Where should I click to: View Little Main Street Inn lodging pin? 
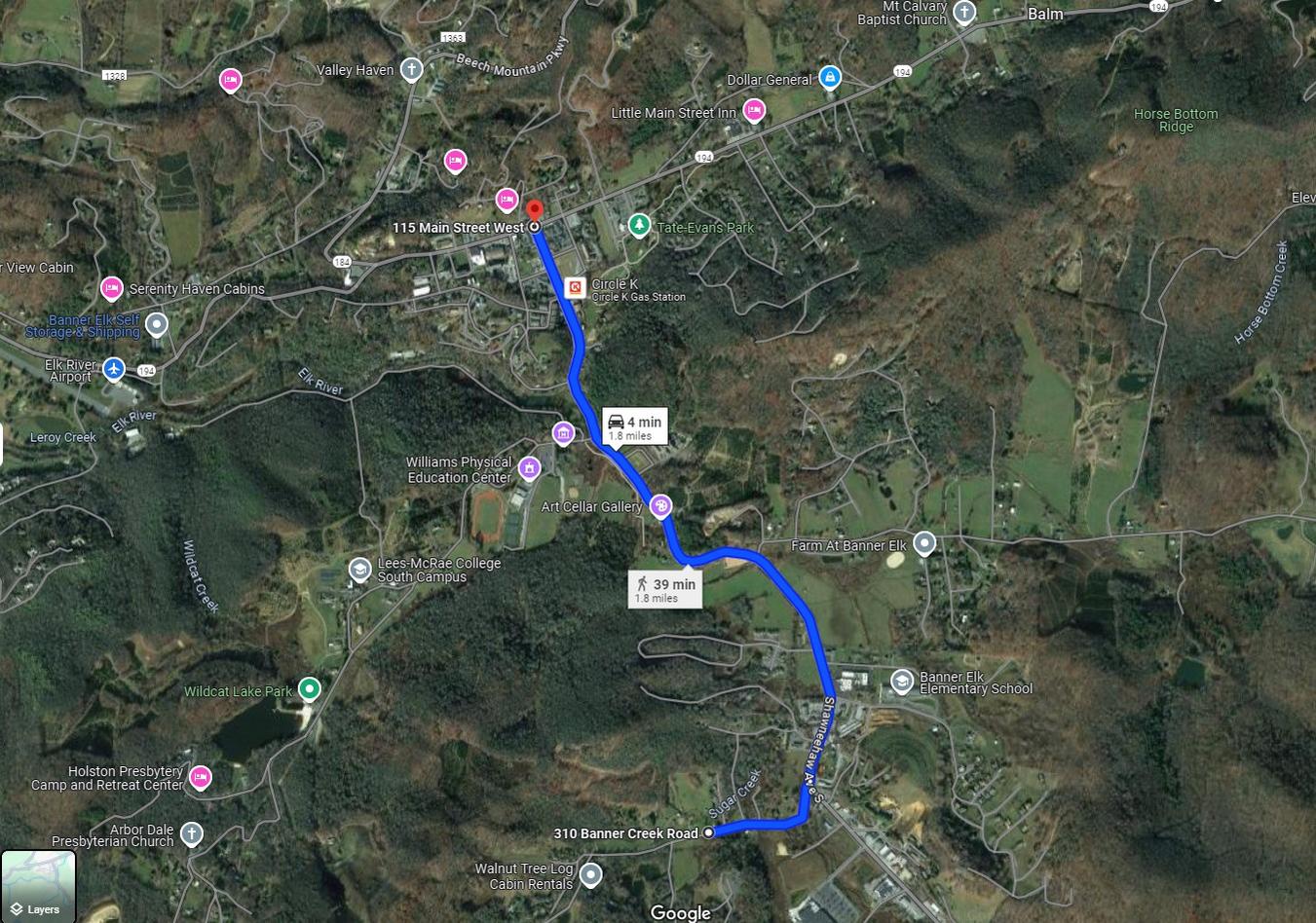tap(753, 110)
